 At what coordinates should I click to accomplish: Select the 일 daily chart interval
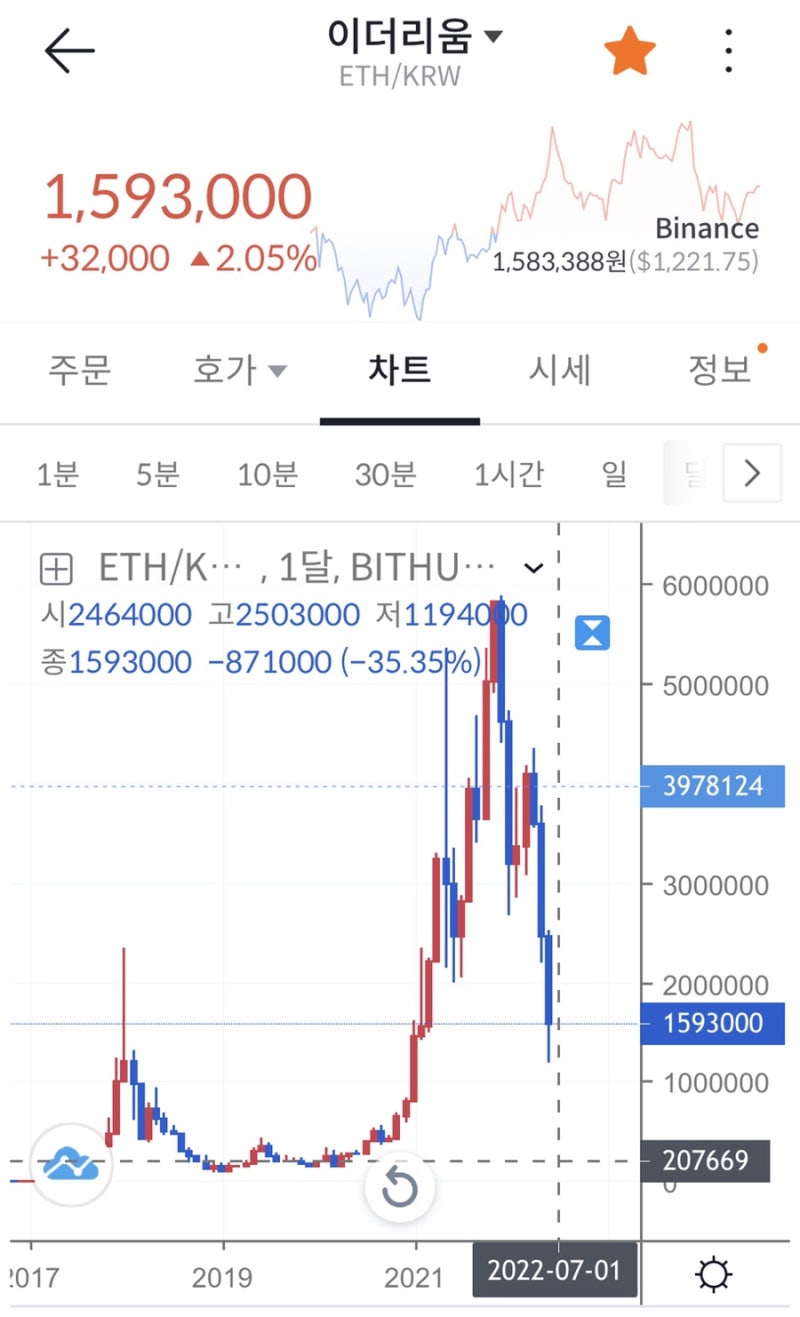click(x=614, y=474)
